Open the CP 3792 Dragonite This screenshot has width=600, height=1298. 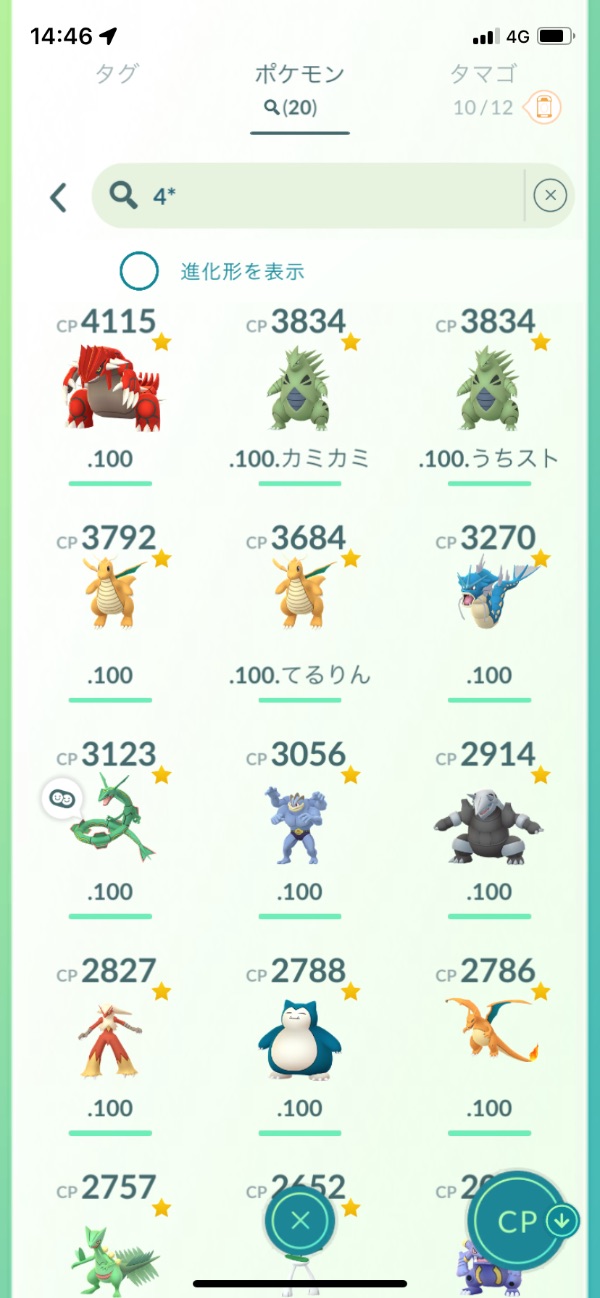[x=110, y=612]
